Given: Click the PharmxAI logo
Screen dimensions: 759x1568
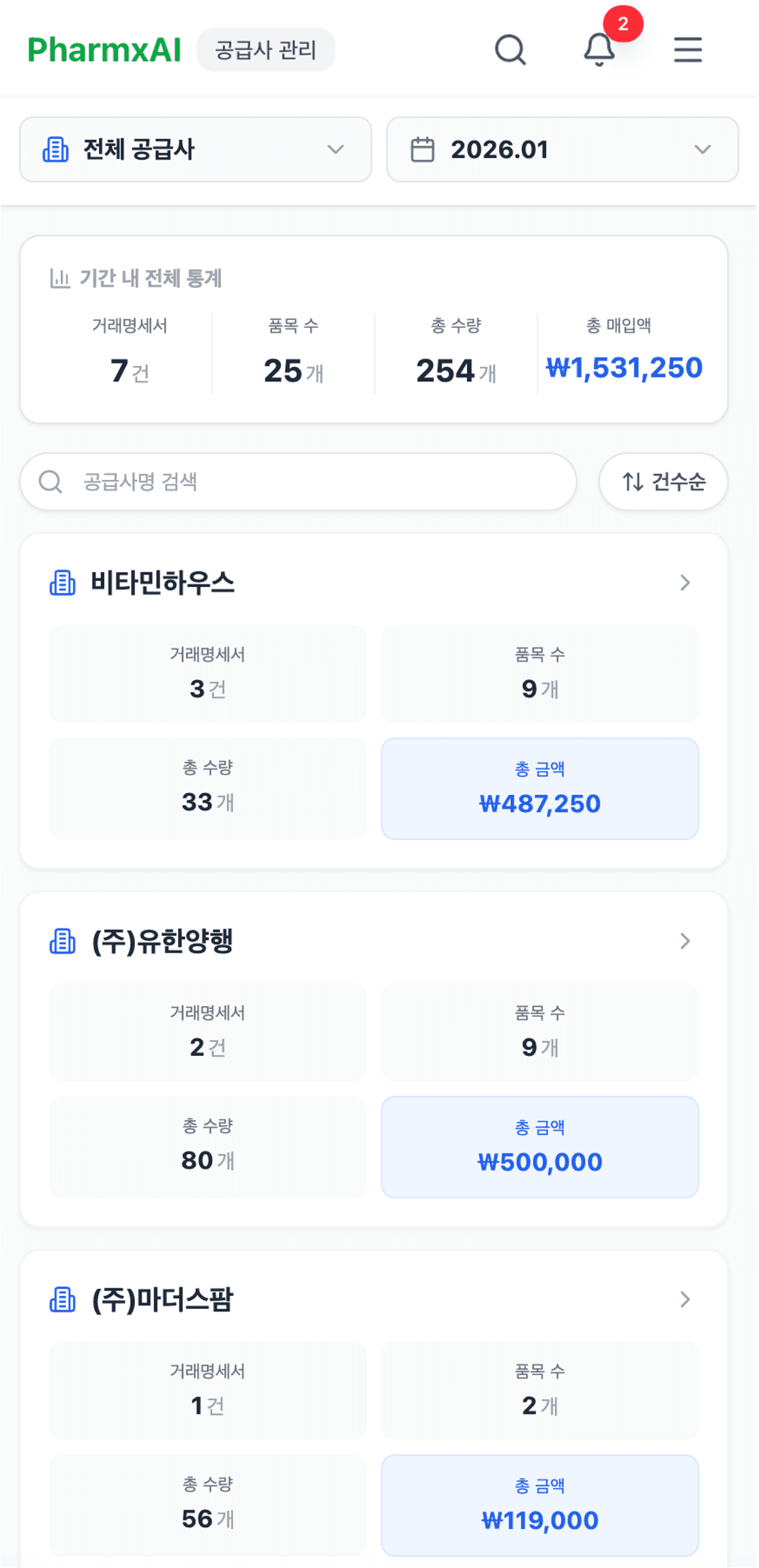Looking at the screenshot, I should point(104,49).
